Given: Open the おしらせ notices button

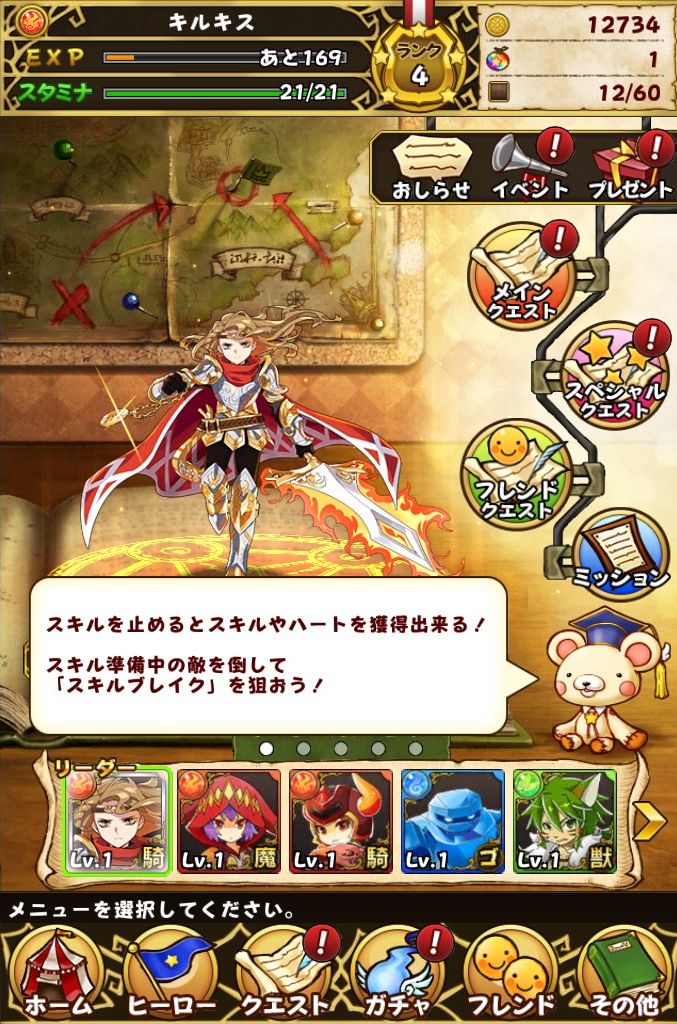Looking at the screenshot, I should 432,168.
